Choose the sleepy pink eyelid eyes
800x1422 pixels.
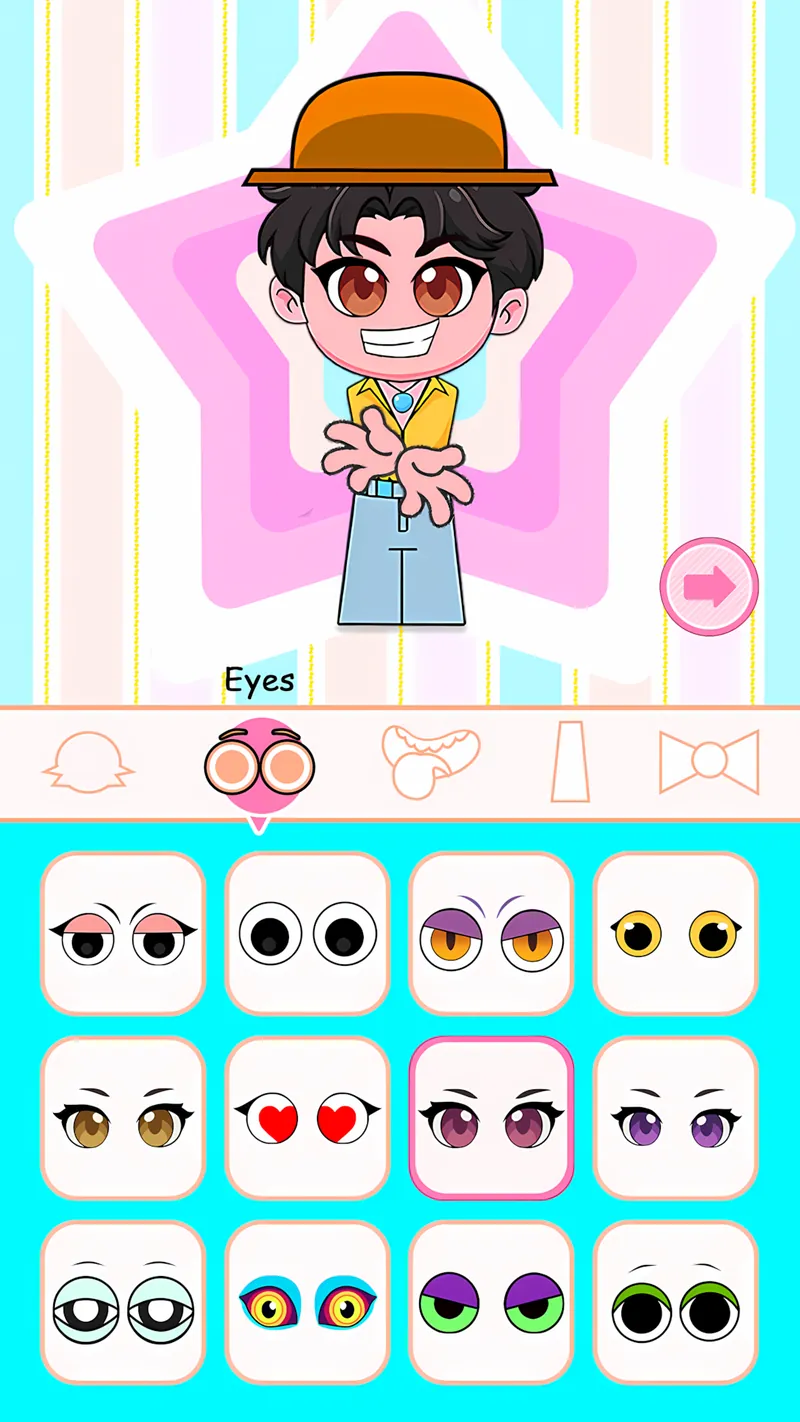(123, 933)
